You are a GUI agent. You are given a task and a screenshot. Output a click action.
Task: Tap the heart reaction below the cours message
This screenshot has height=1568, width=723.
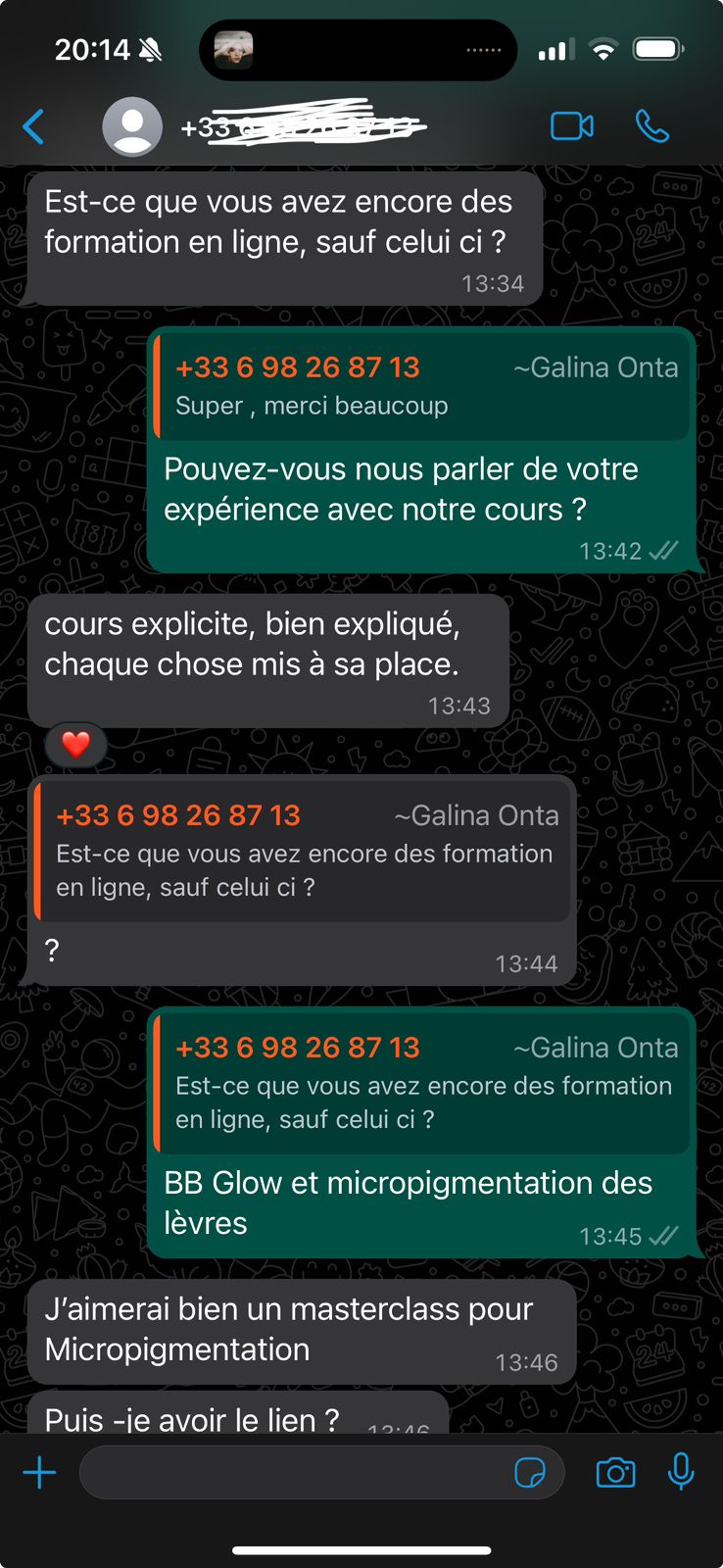75,745
